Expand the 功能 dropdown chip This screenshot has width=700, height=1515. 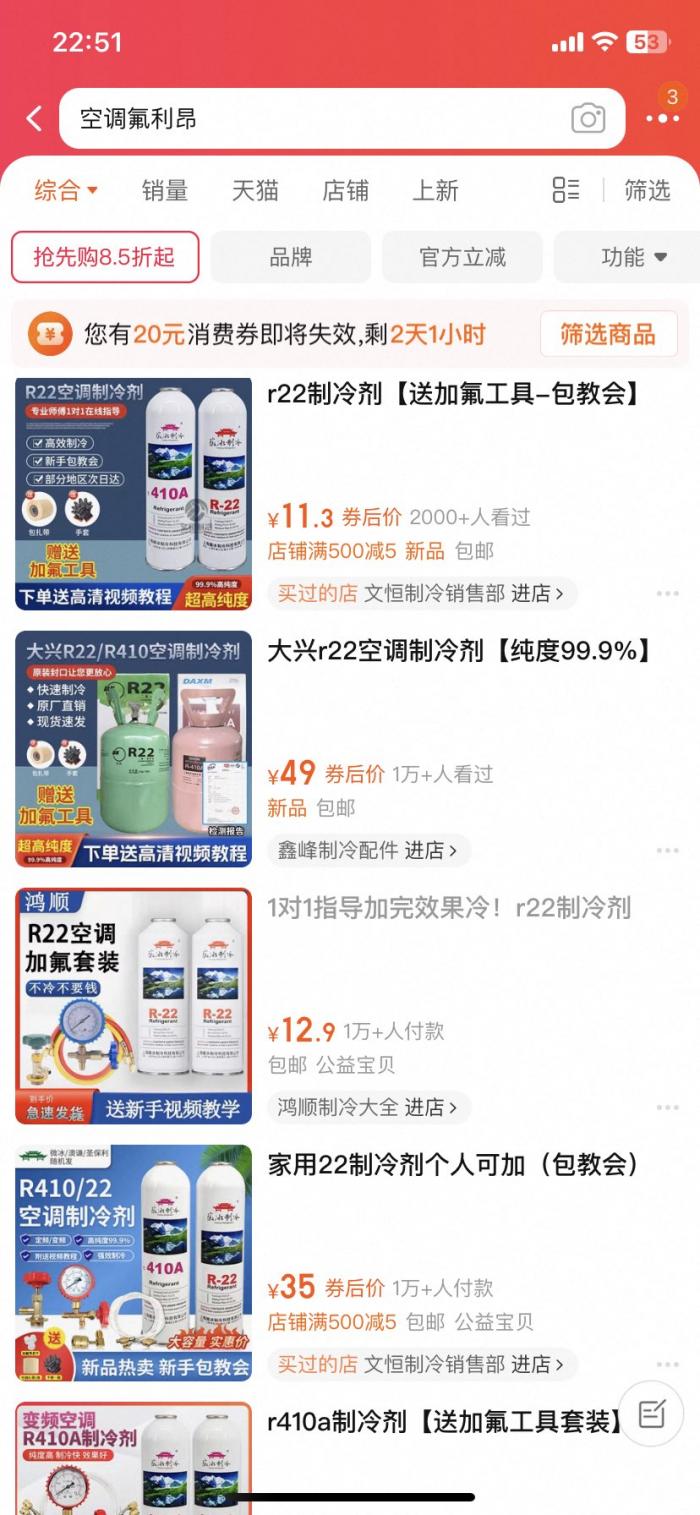pos(633,257)
